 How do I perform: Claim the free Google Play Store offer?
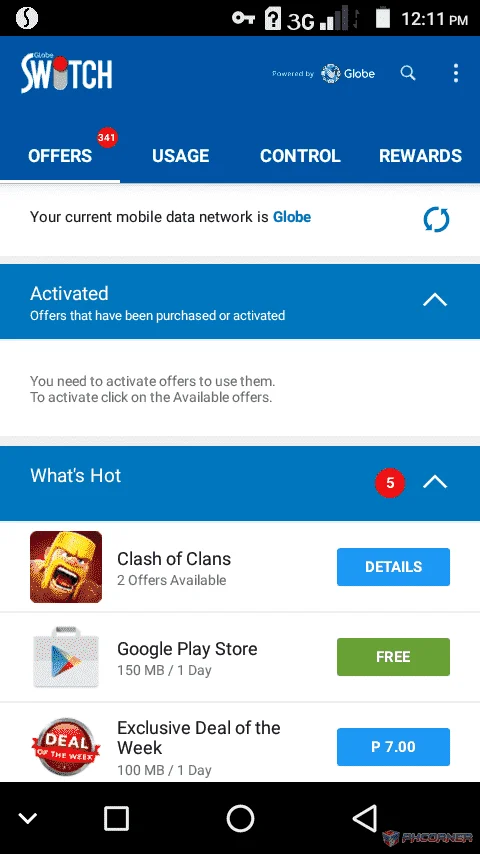393,657
